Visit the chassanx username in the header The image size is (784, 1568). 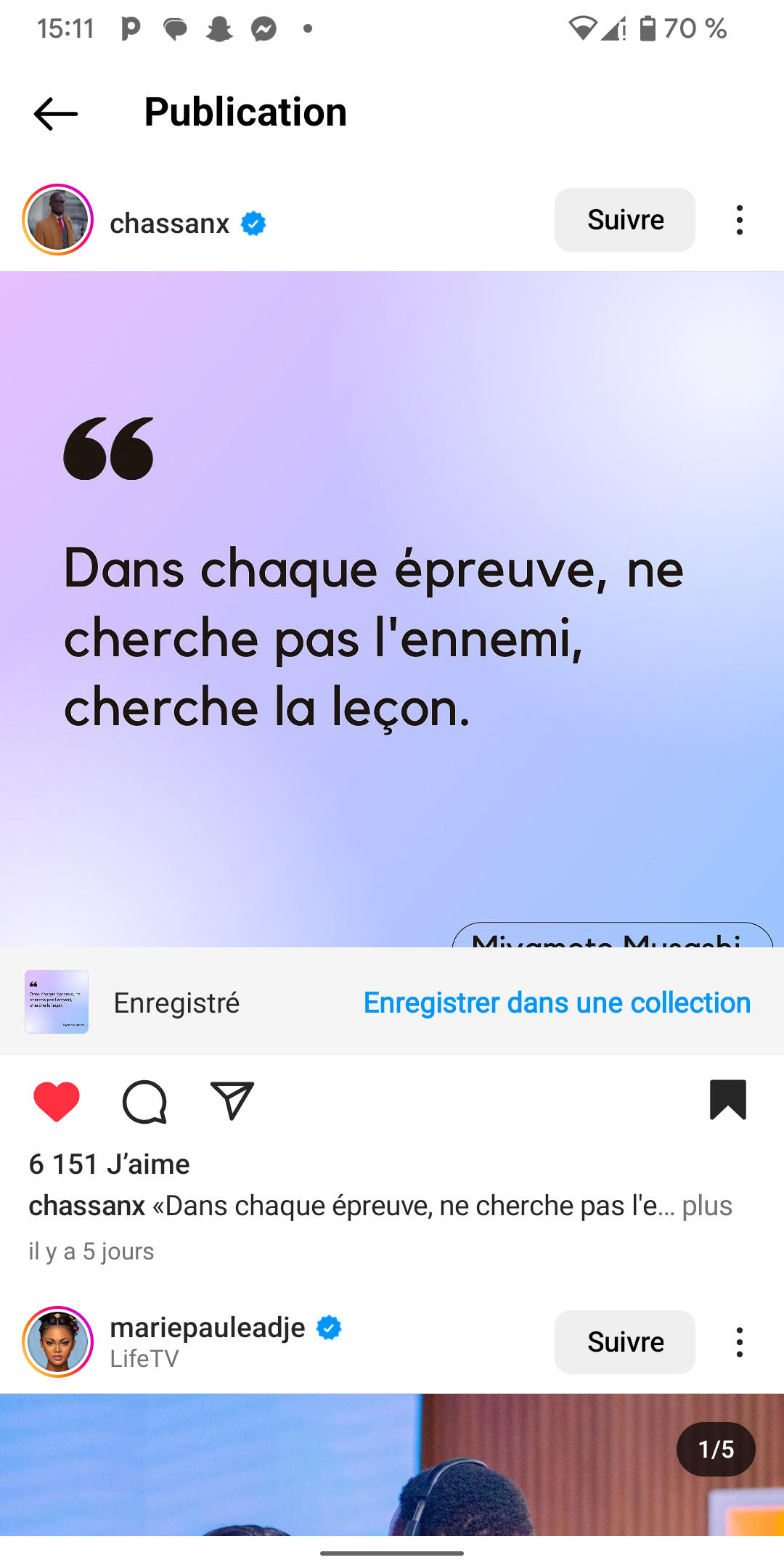point(169,224)
